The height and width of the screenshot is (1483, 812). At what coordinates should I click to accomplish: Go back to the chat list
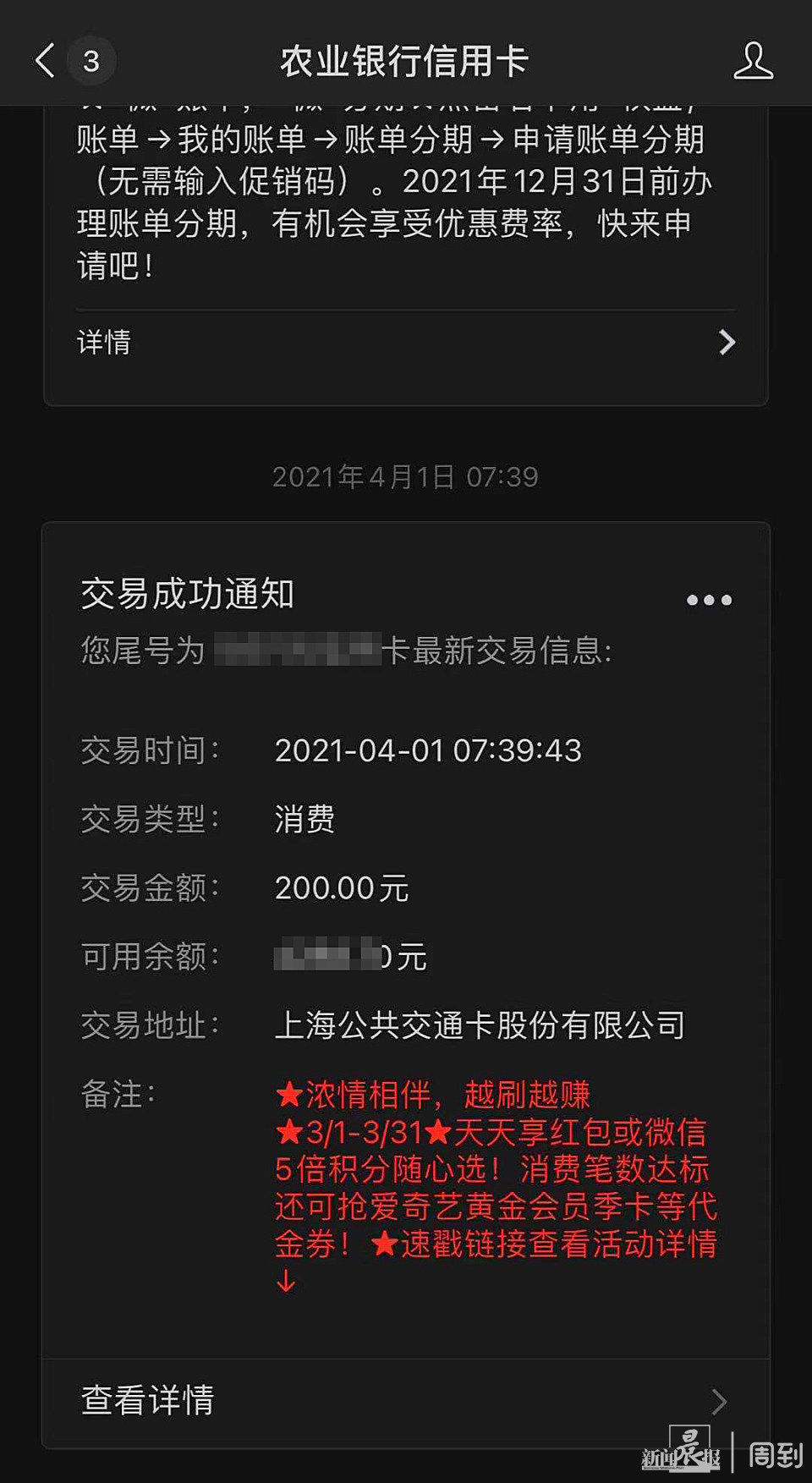tap(47, 61)
